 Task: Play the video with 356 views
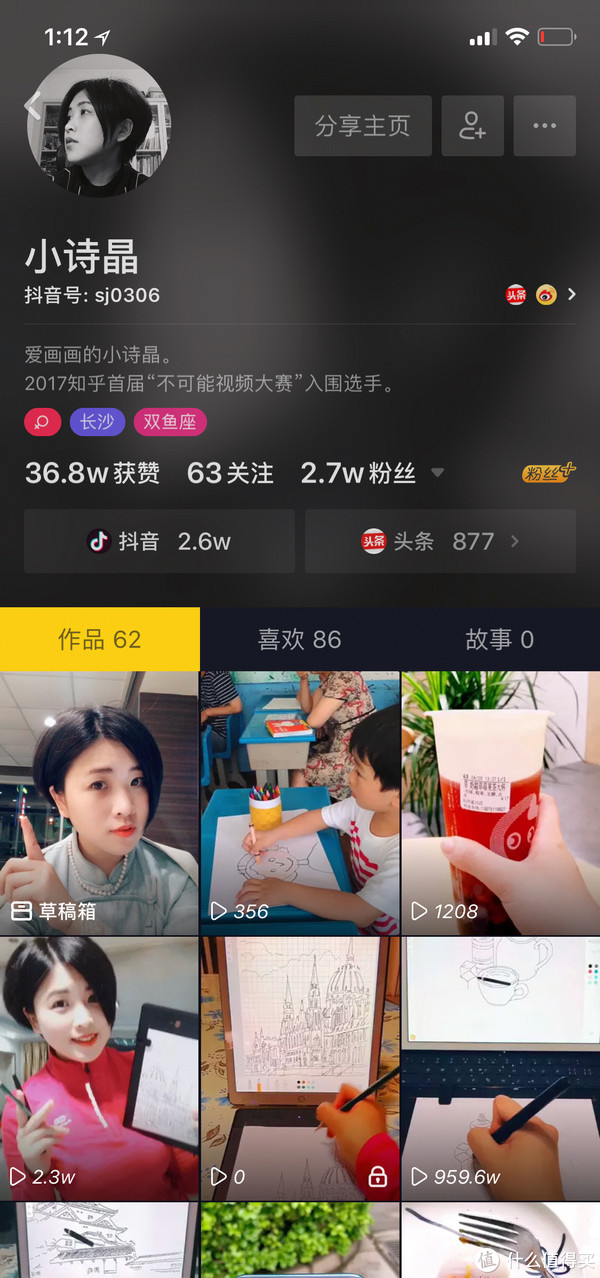300,803
